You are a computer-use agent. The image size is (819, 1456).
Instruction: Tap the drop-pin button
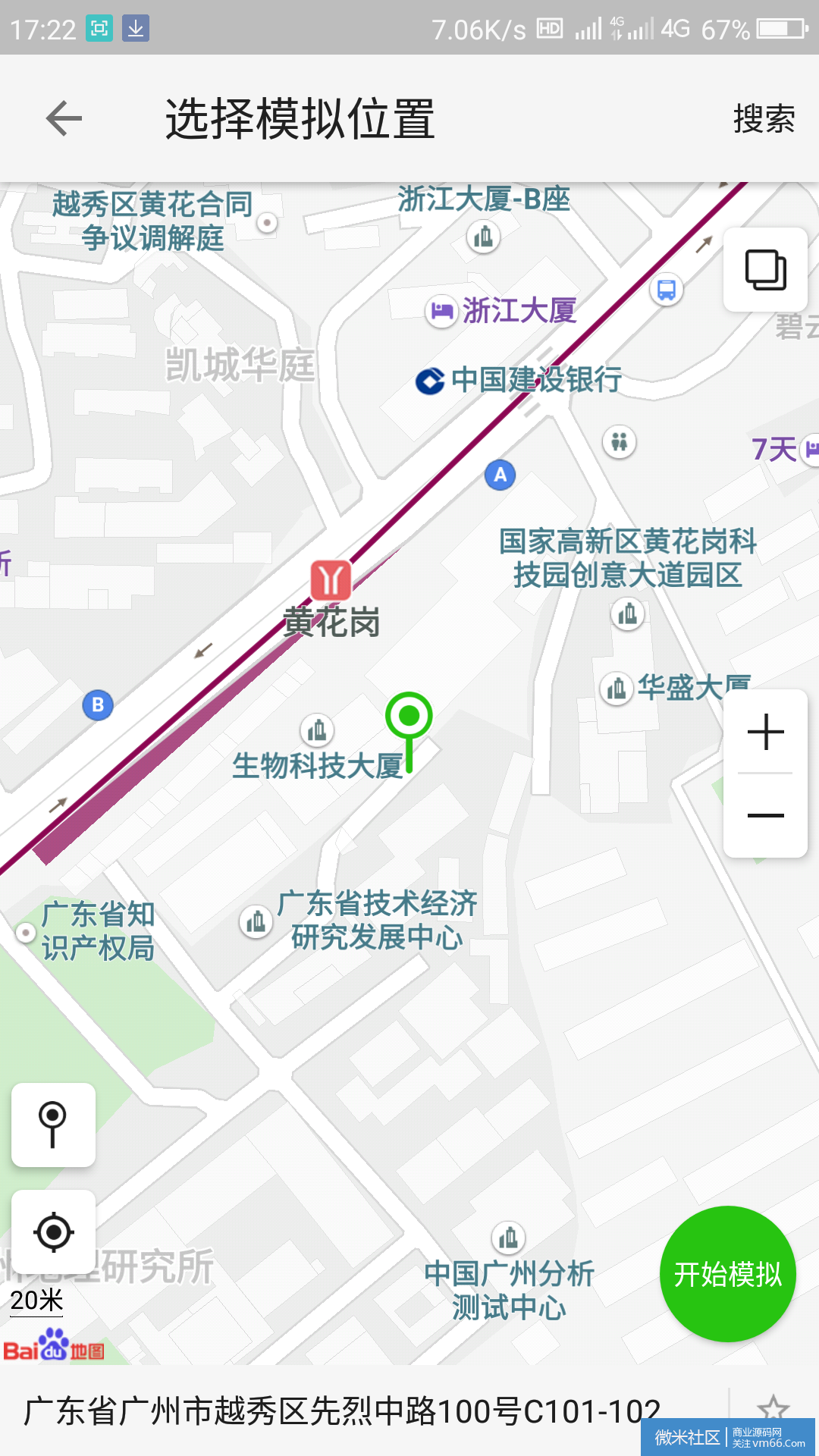53,1125
